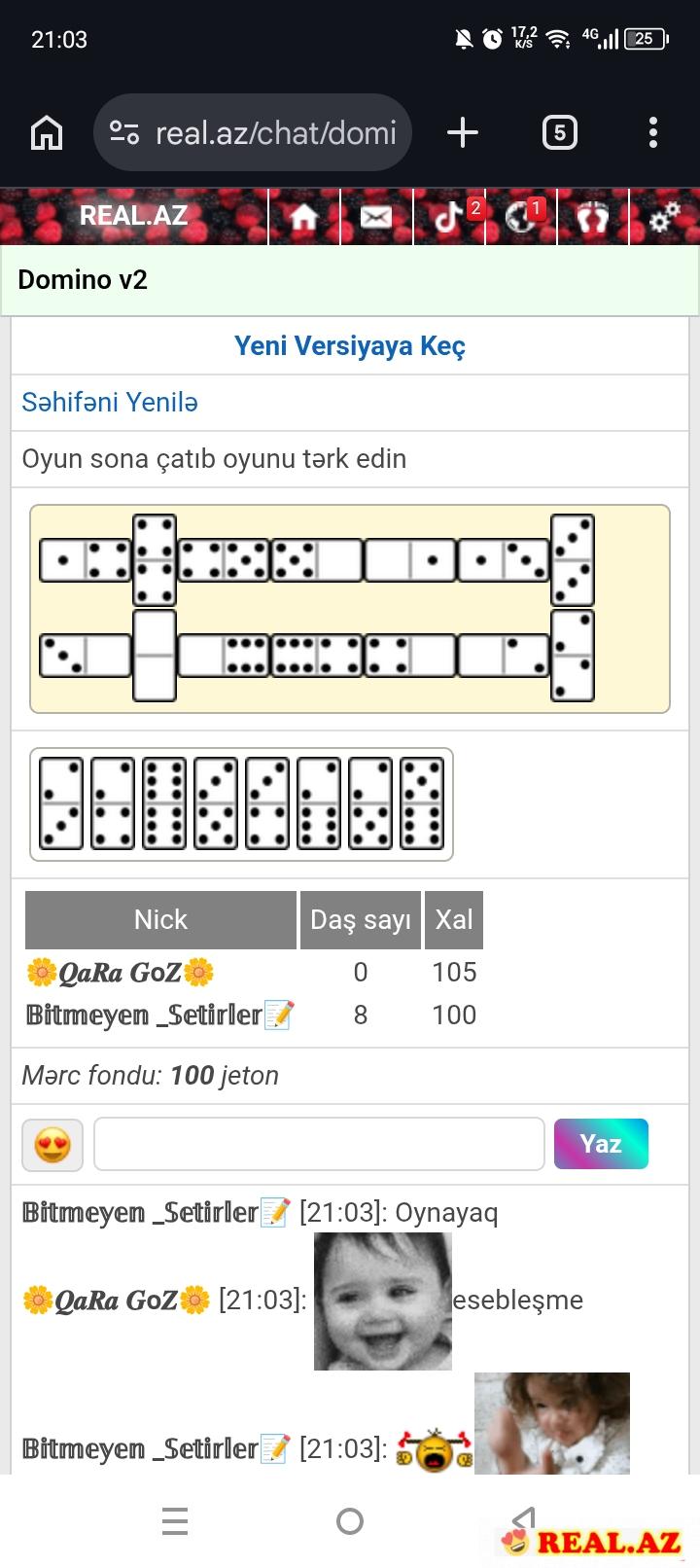Follow the Yeni Versiyaya Keç link
This screenshot has width=700, height=1568.
350,346
